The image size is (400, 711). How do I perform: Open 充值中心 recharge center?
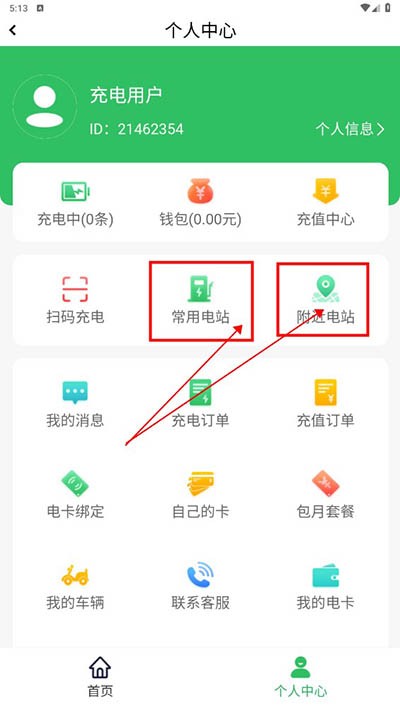click(325, 204)
